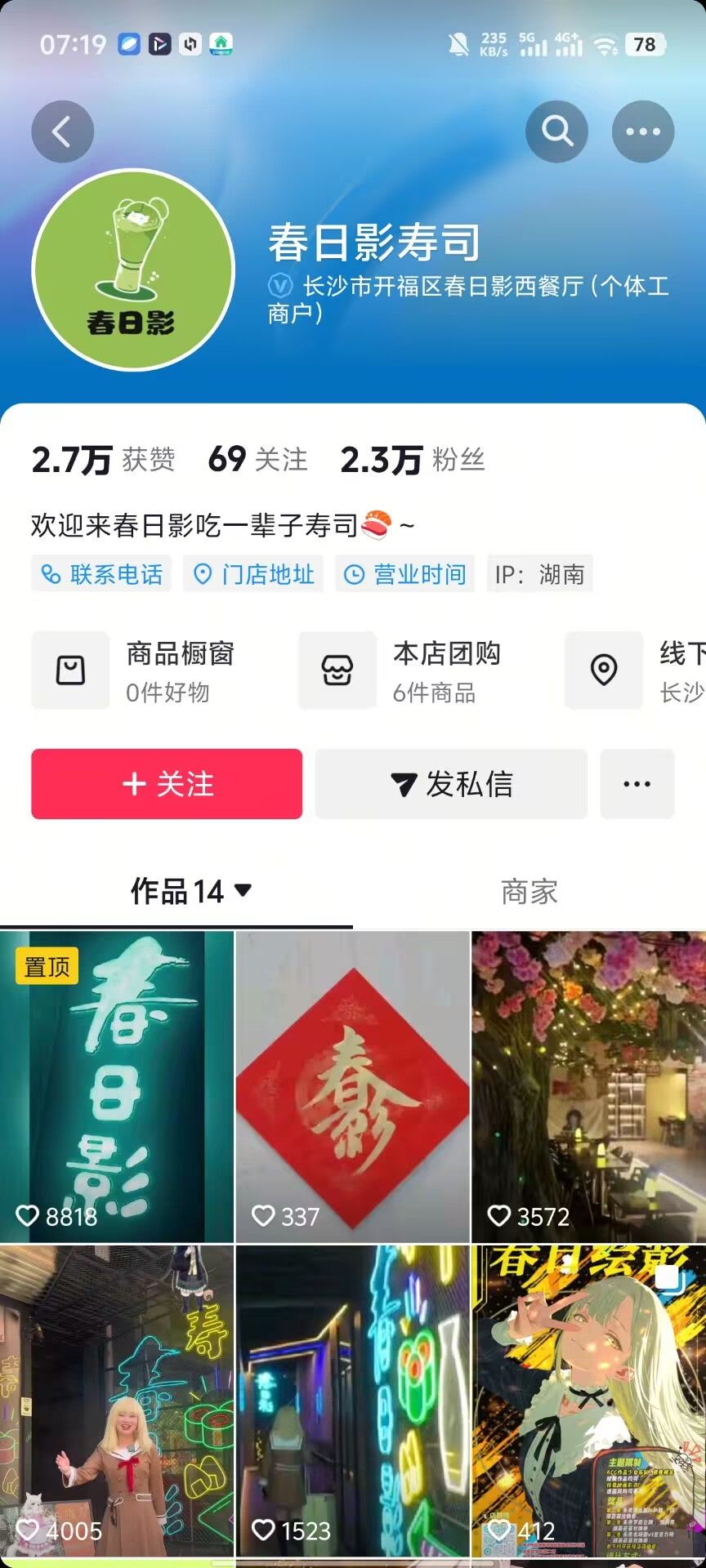Open the flower tree video with 3572 likes
This screenshot has width=706, height=1568.
click(x=588, y=1086)
